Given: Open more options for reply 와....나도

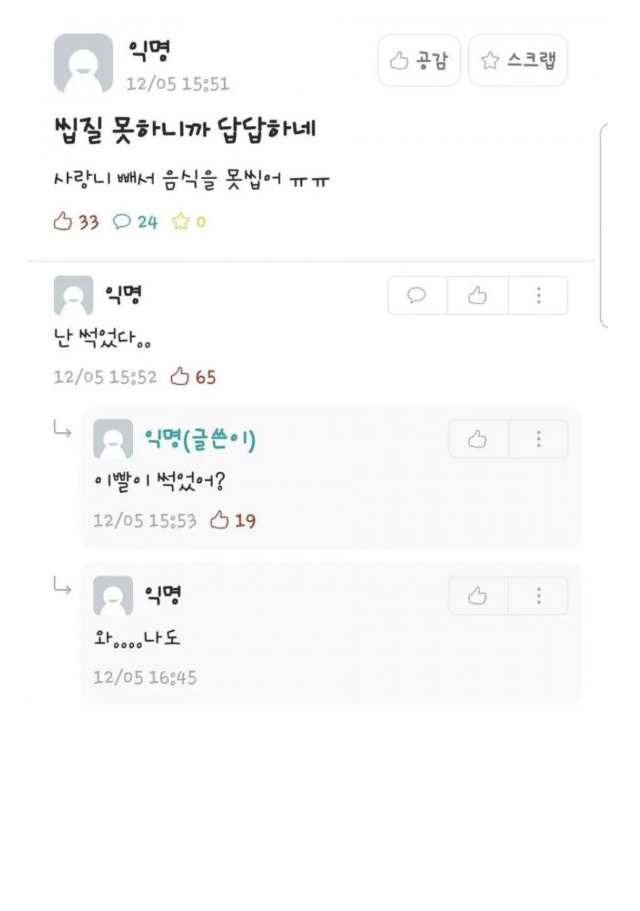Looking at the screenshot, I should pyautogui.click(x=538, y=596).
